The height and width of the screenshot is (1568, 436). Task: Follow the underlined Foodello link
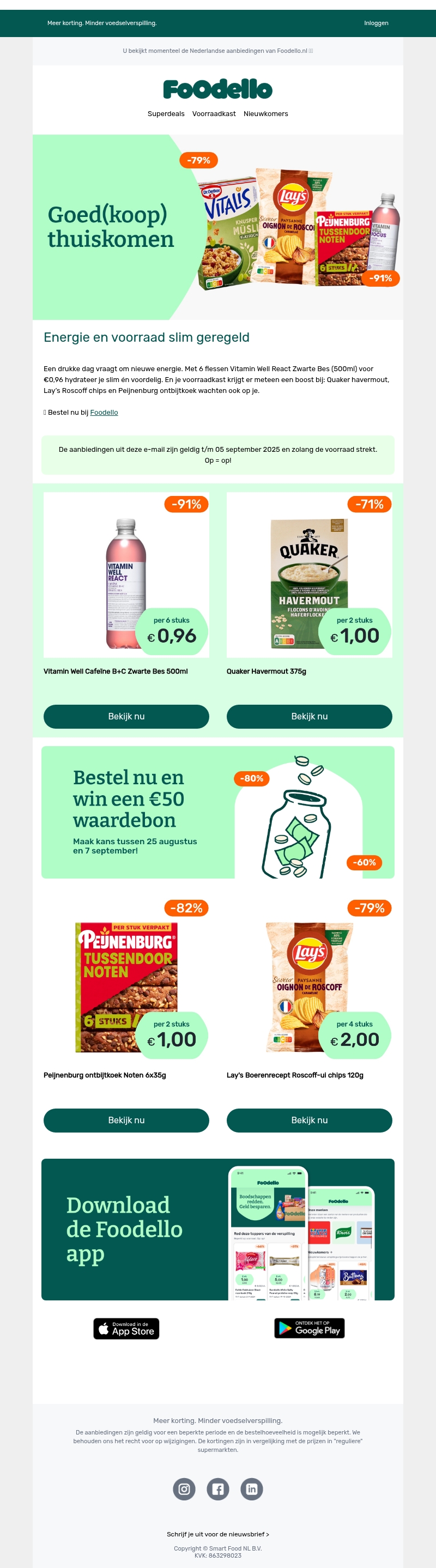pyautogui.click(x=104, y=413)
